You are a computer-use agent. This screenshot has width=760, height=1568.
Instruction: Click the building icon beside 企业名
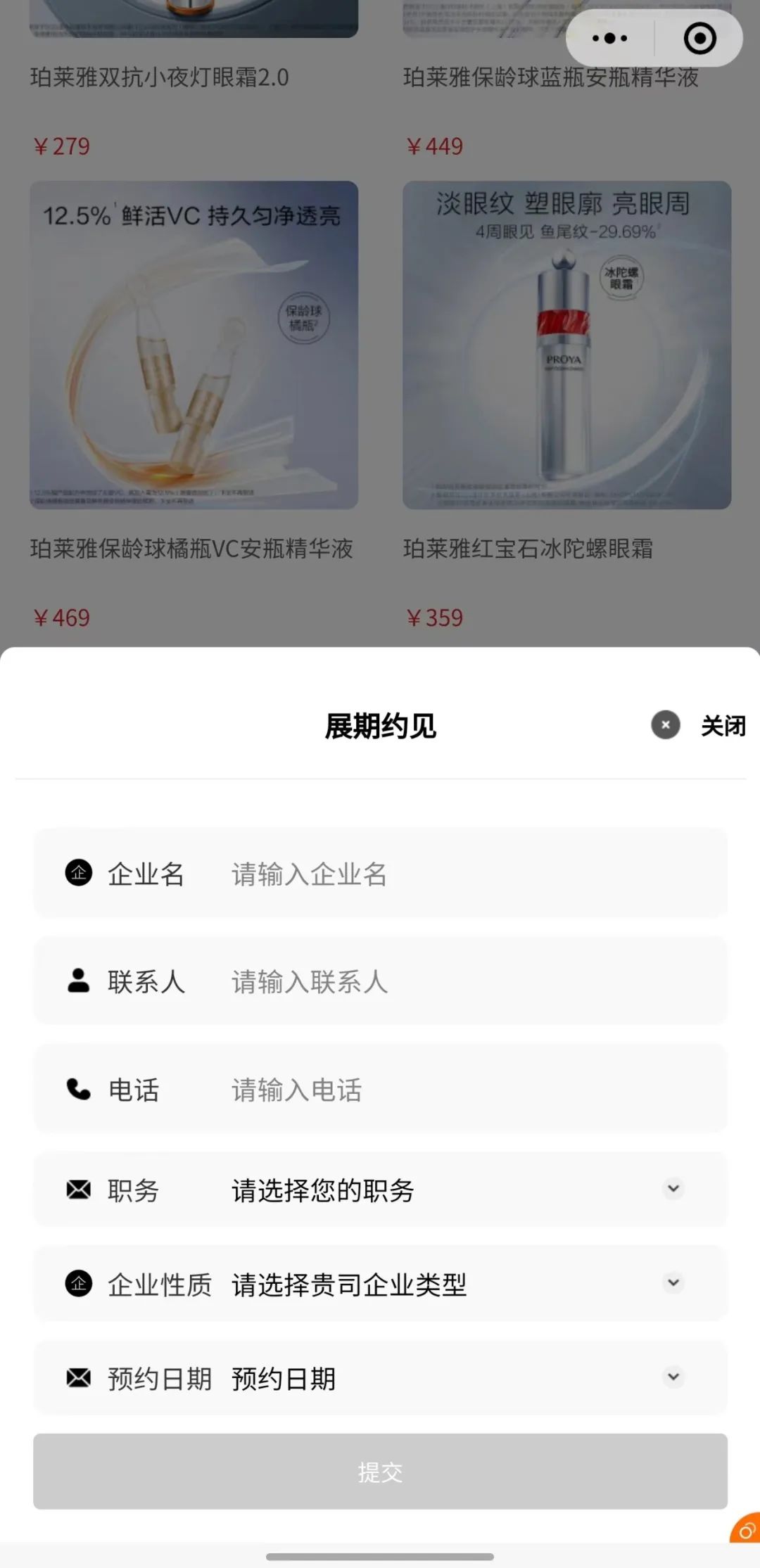[77, 874]
